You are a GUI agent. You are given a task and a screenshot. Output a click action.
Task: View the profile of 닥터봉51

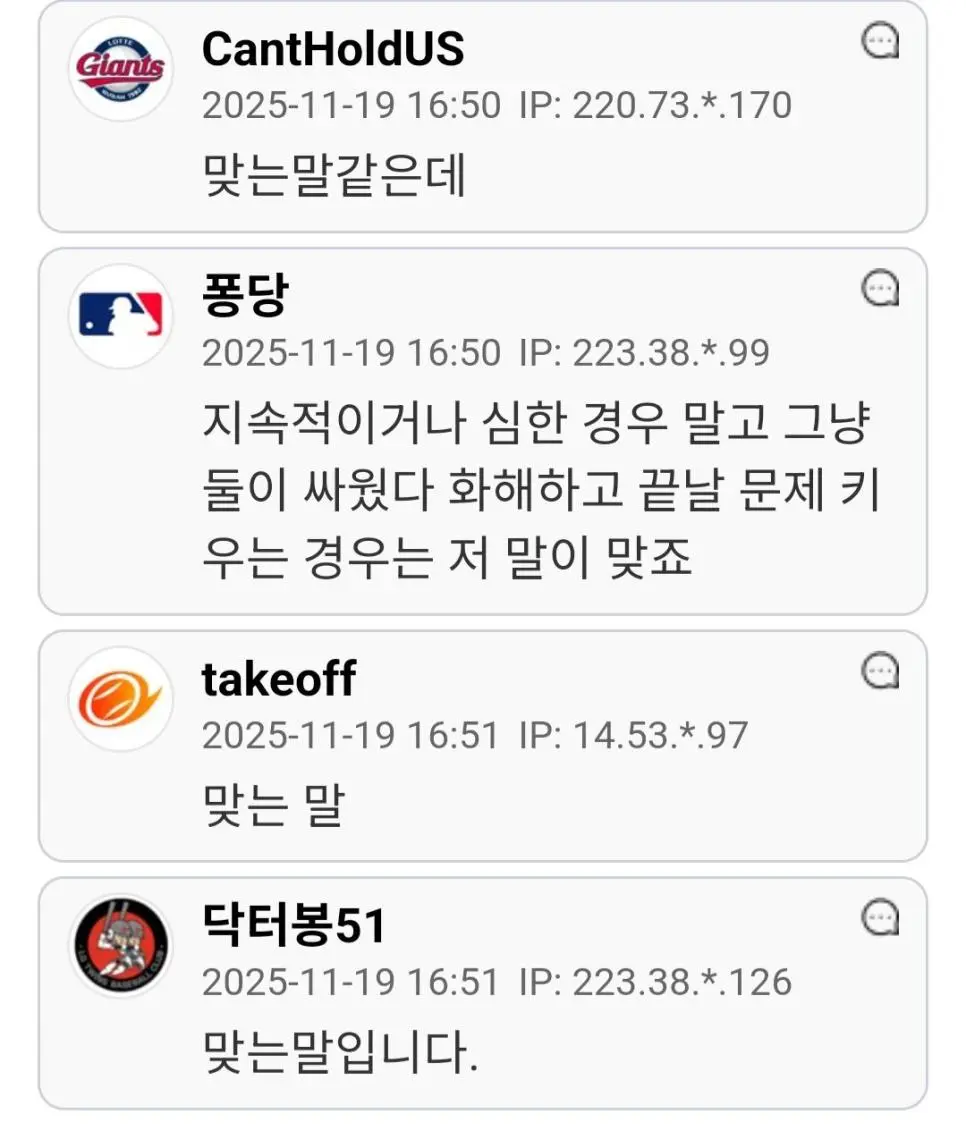click(x=294, y=927)
